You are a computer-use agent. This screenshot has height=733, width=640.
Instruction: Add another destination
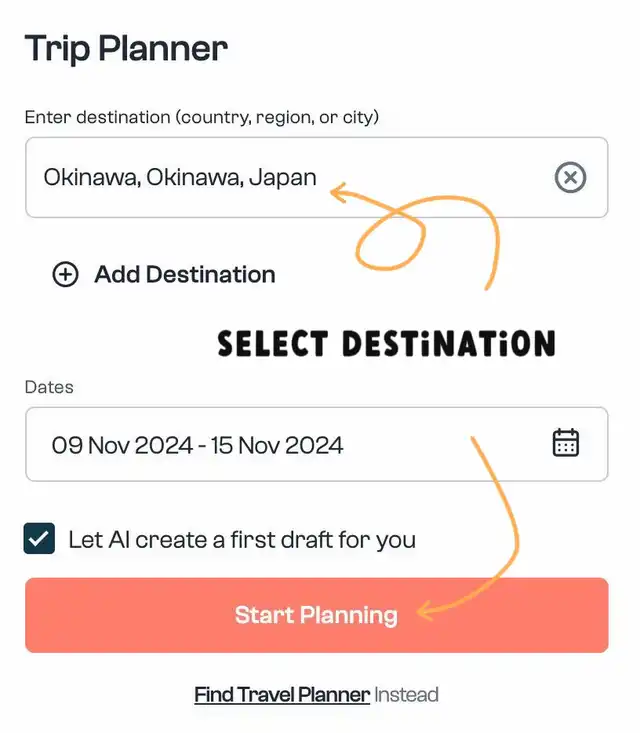[x=164, y=274]
